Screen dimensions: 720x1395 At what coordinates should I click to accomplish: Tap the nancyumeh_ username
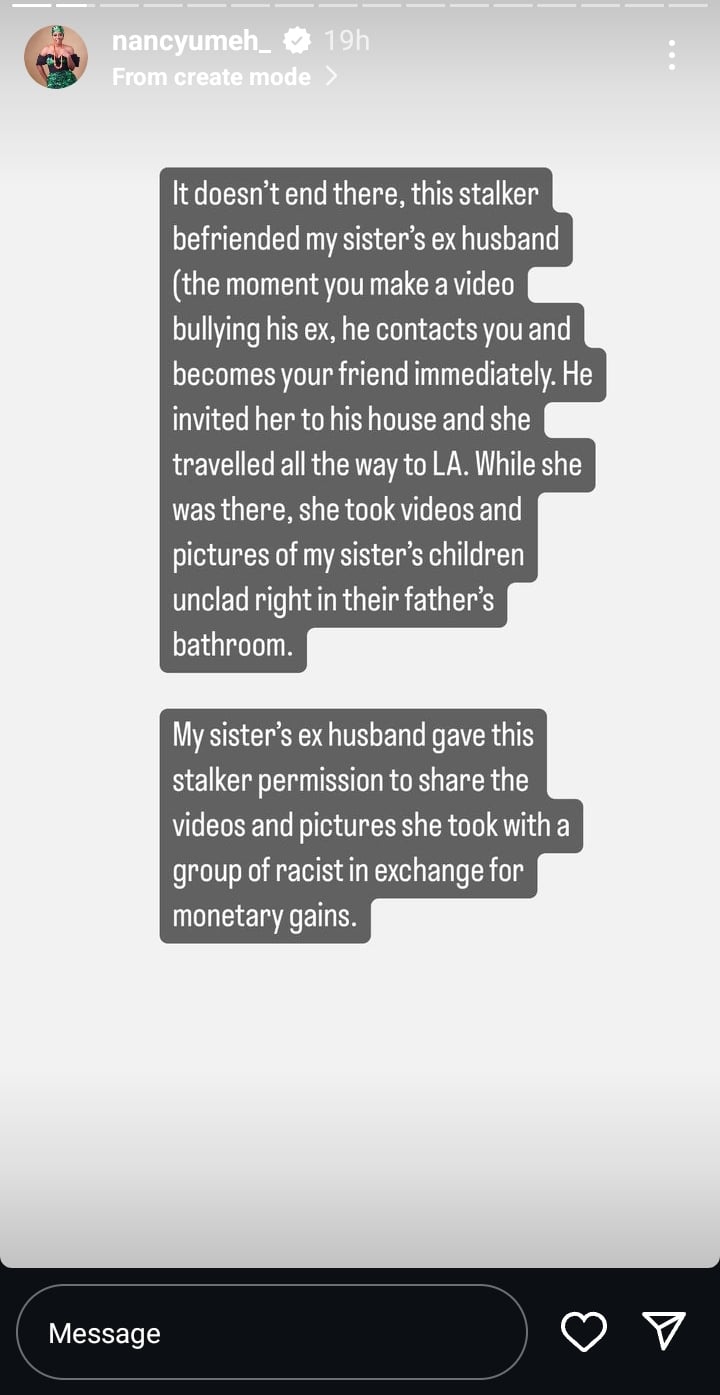point(191,41)
